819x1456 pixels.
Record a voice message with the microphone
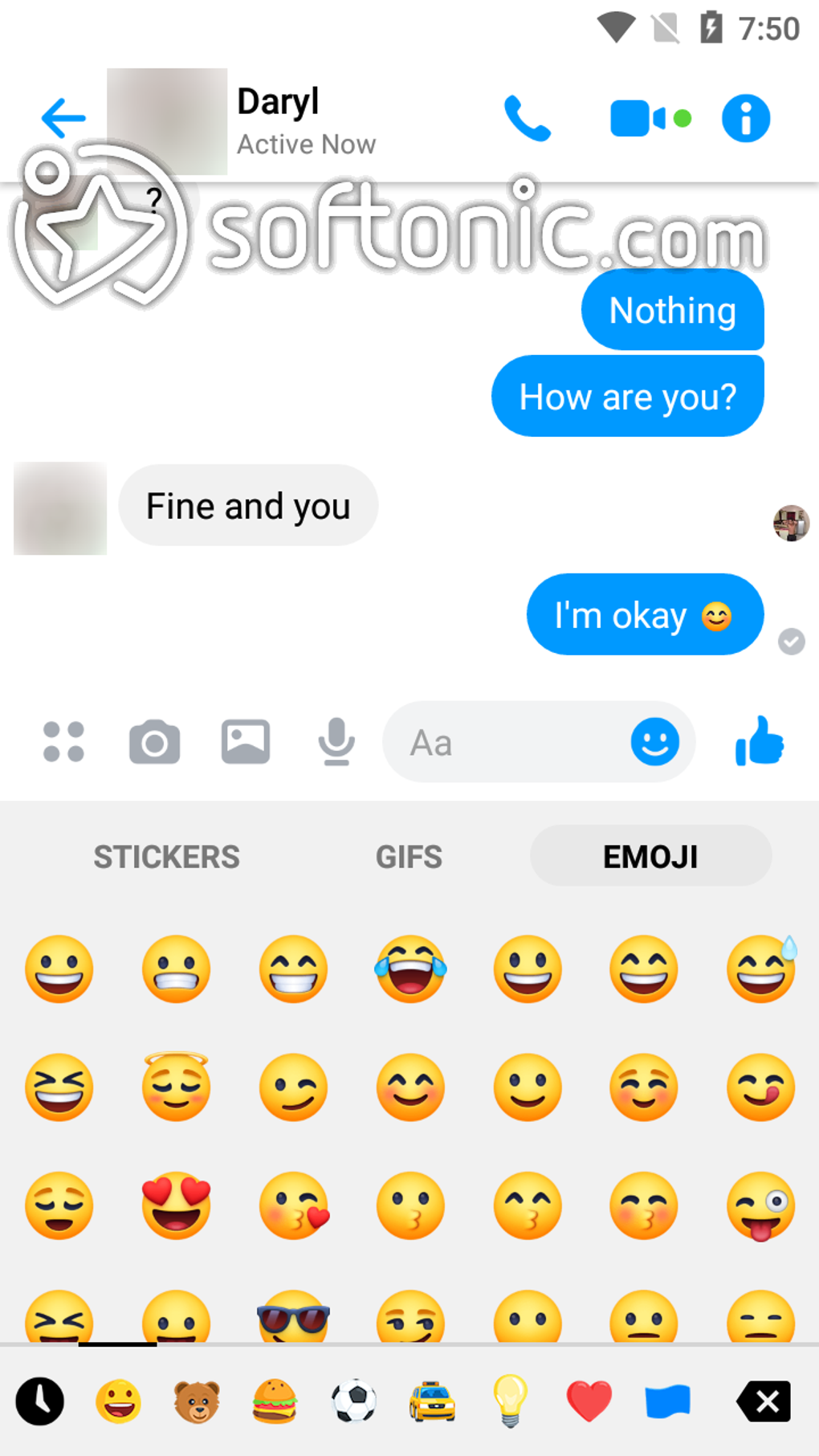pos(336,741)
